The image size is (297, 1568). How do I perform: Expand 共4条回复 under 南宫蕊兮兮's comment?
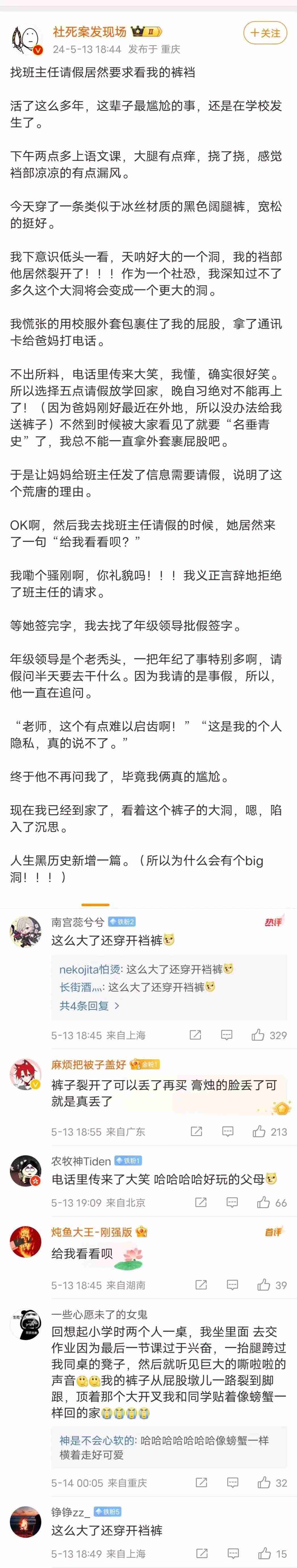(x=89, y=1006)
